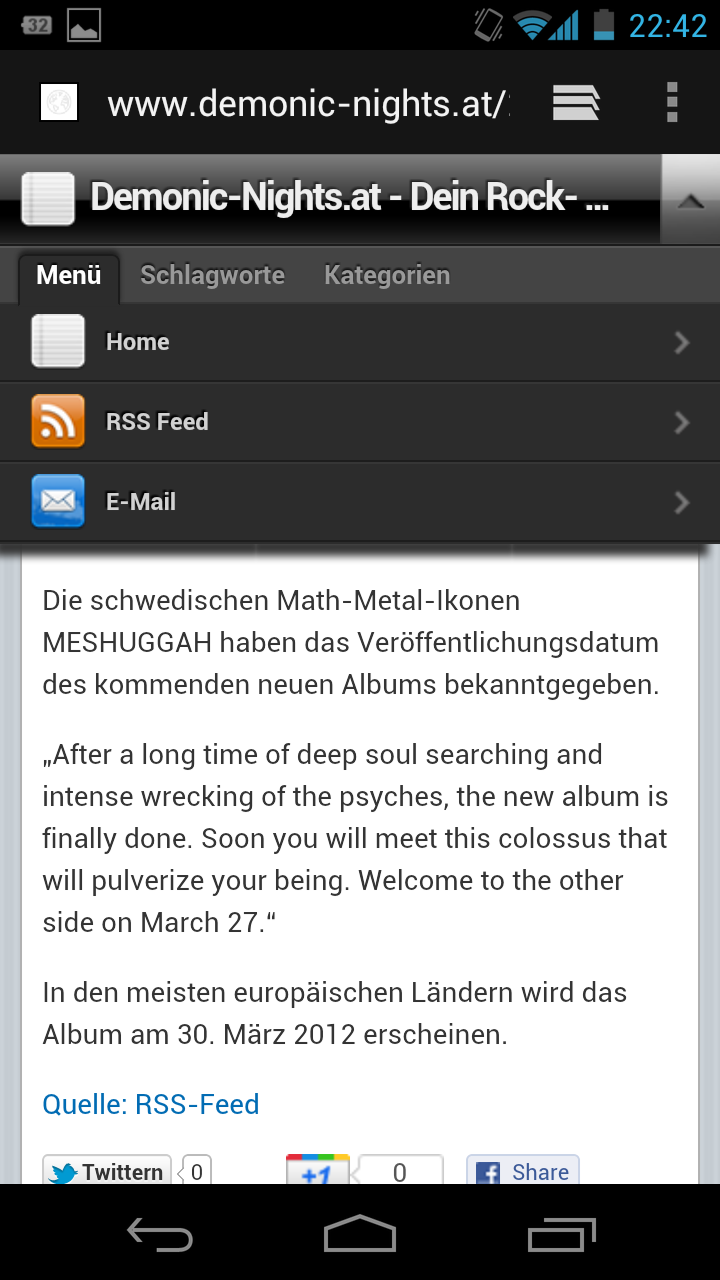Open the E-Mail menu entry
The width and height of the screenshot is (720, 1280).
coord(360,502)
